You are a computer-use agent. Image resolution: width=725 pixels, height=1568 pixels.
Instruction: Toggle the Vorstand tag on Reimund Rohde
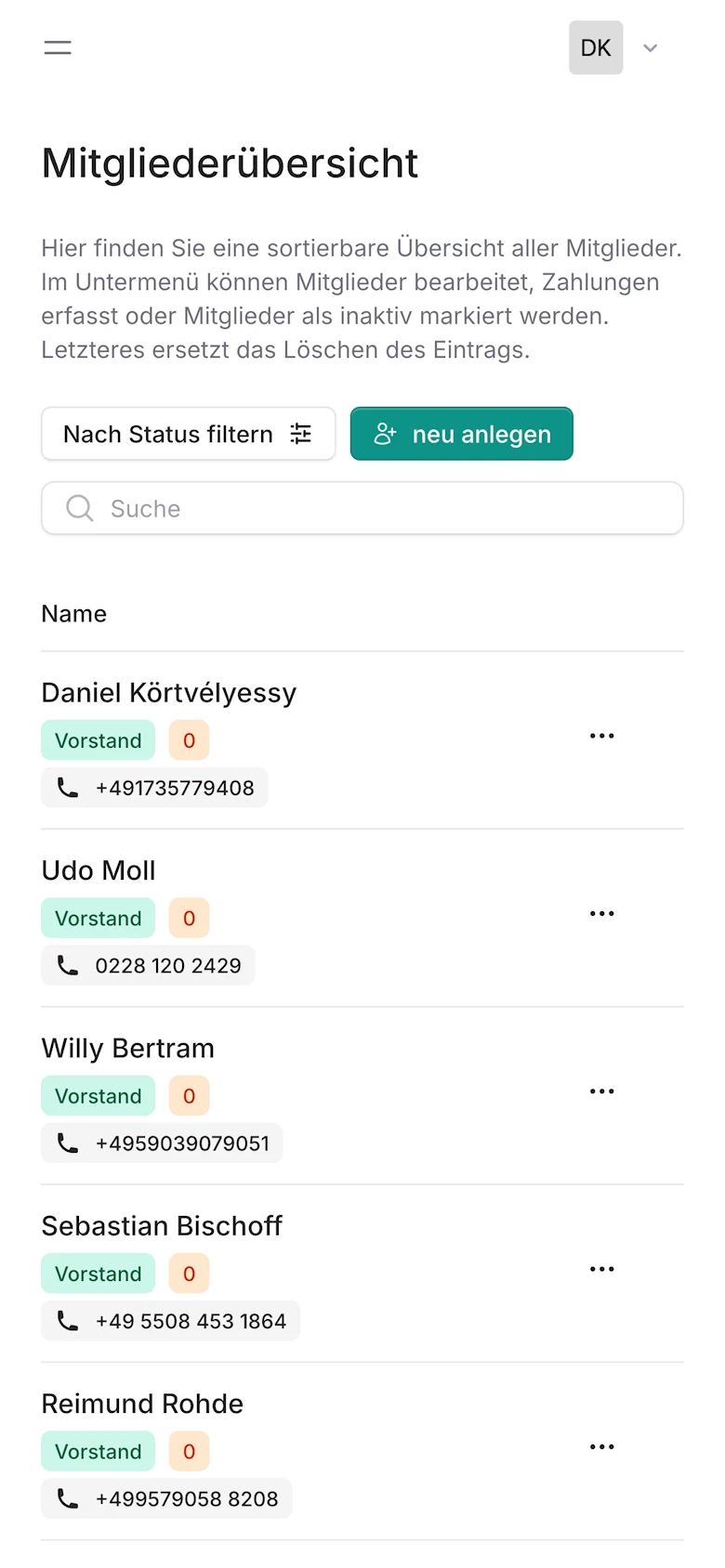[98, 1450]
